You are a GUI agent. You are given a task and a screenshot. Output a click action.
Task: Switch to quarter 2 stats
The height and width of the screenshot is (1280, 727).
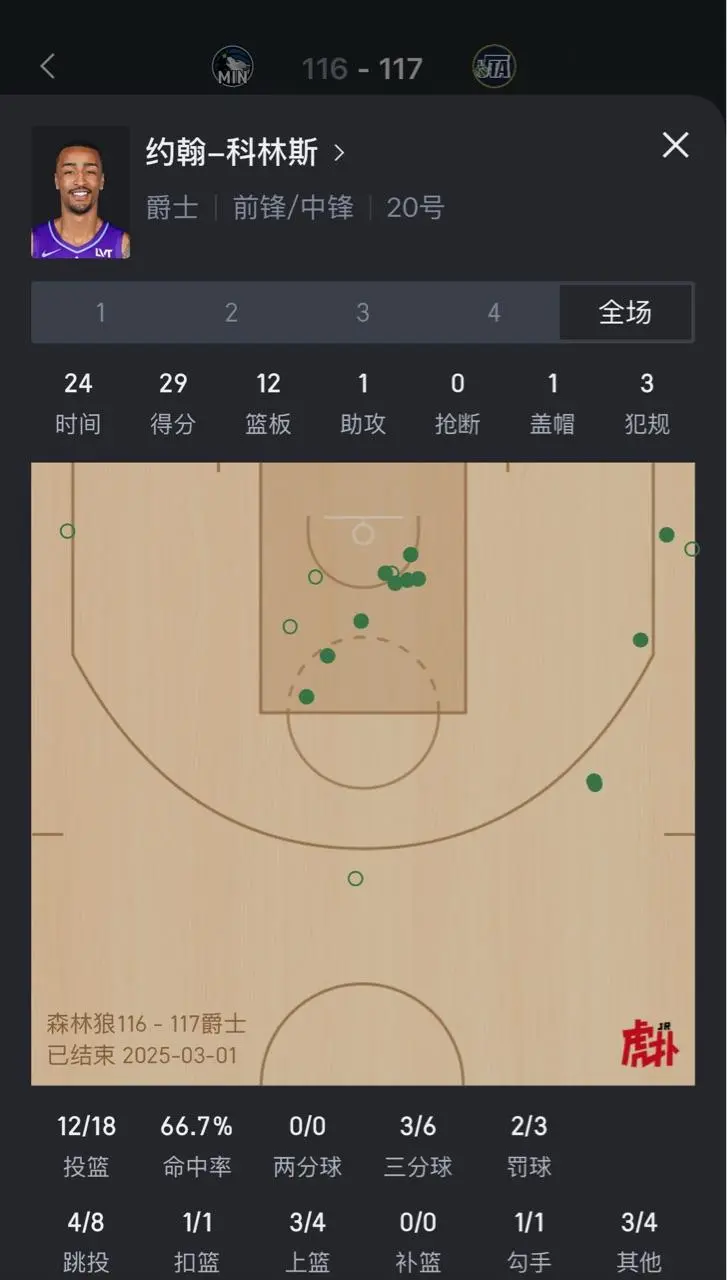click(x=231, y=313)
